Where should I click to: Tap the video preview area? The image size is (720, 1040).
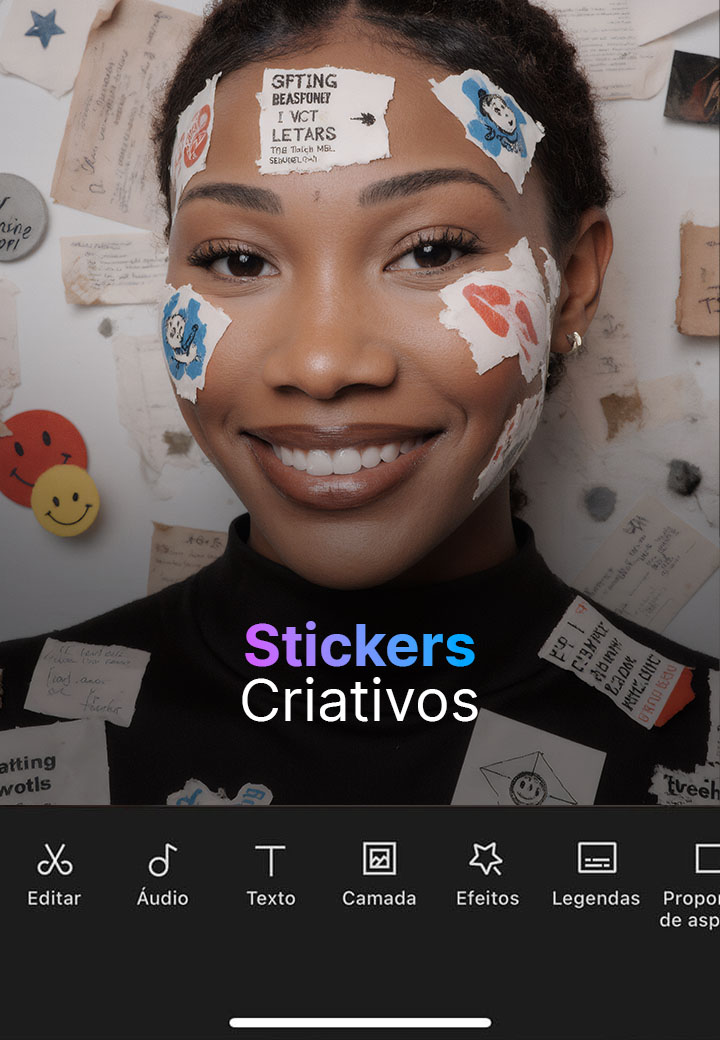(360, 400)
